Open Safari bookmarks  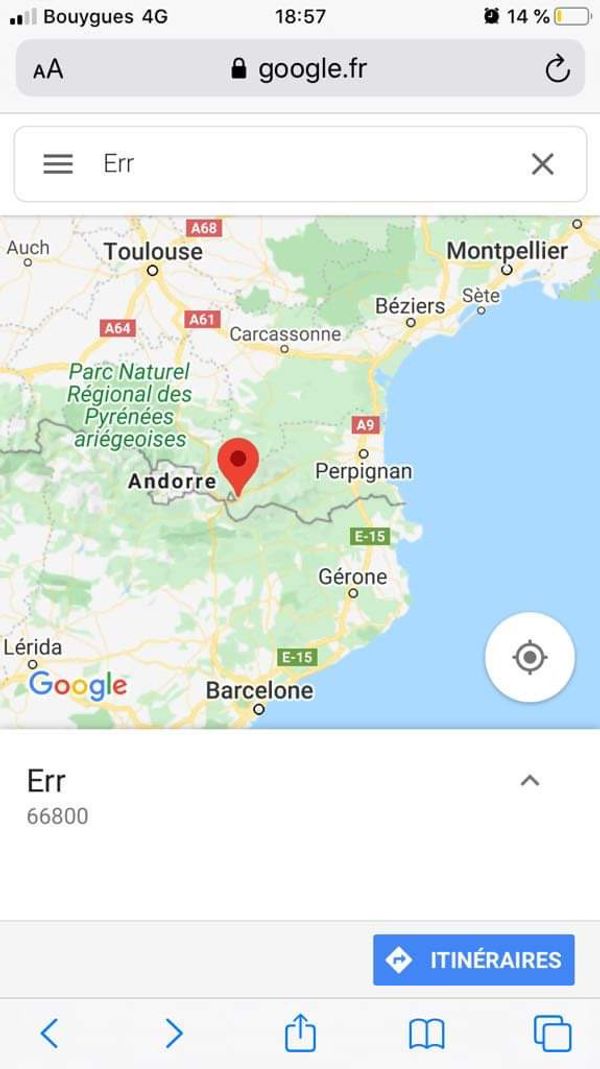point(427,1033)
